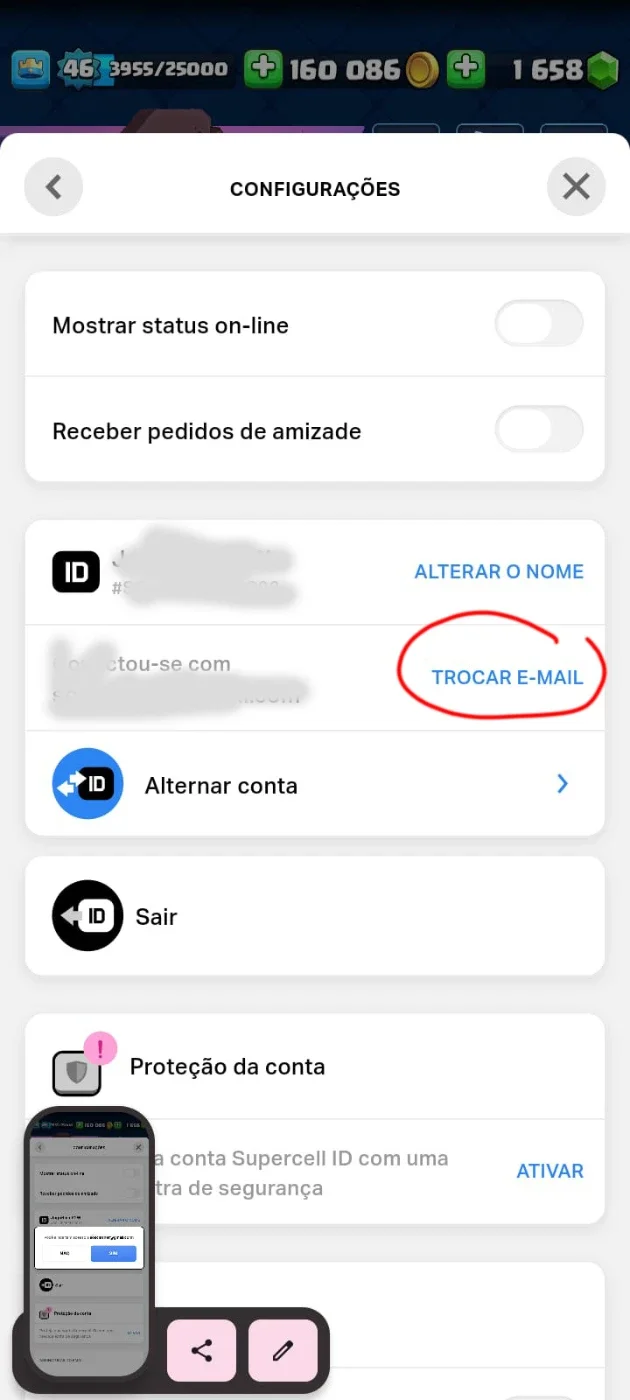Image resolution: width=630 pixels, height=1400 pixels.
Task: Tap ATIVAR for account protection
Action: pos(550,1171)
